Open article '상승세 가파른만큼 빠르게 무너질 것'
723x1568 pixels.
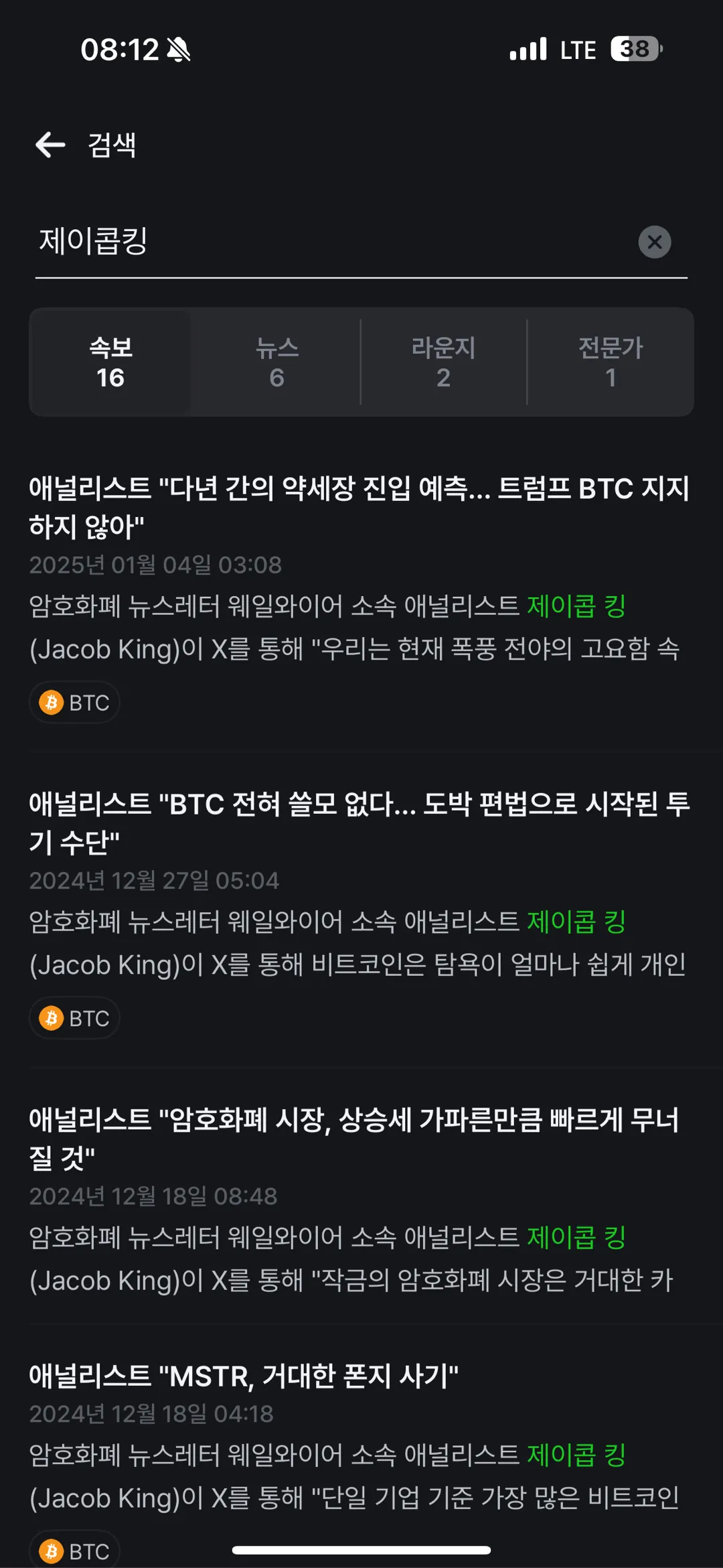353,1138
